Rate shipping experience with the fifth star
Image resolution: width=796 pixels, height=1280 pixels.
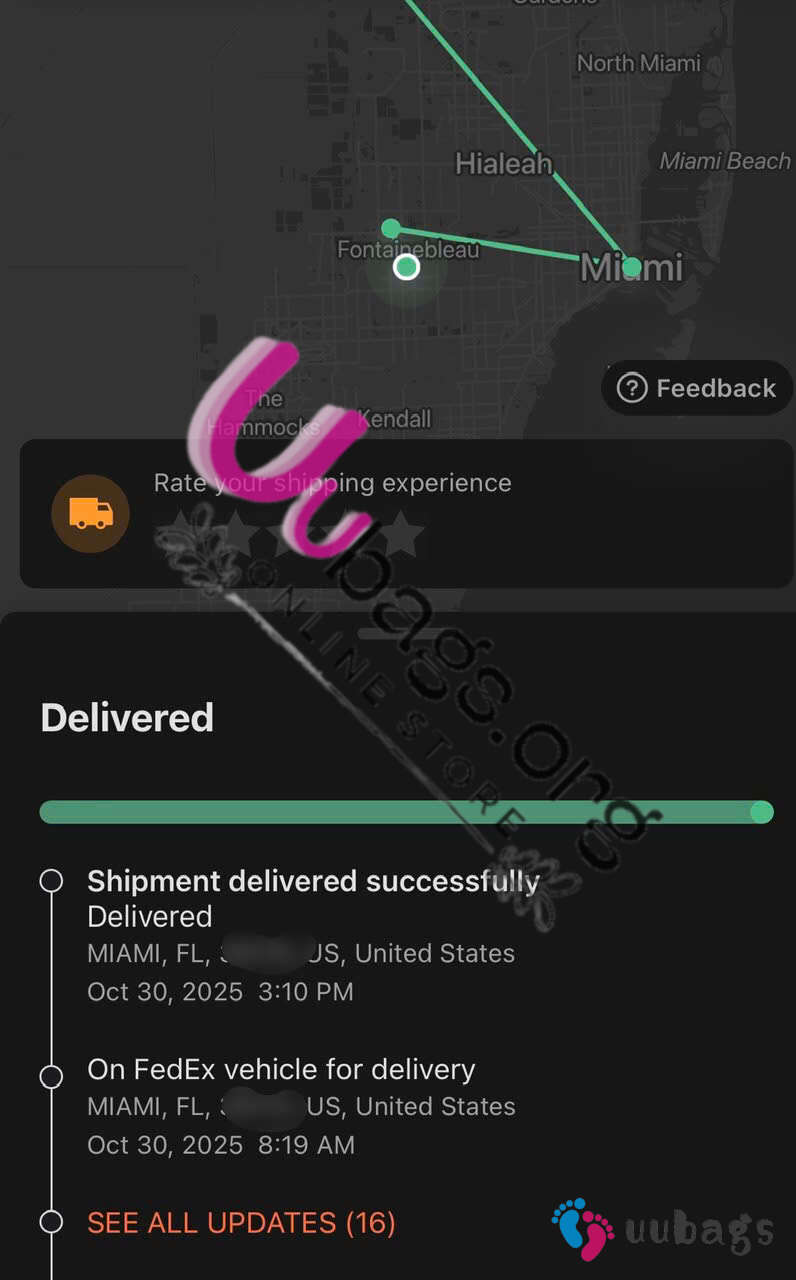pos(403,535)
